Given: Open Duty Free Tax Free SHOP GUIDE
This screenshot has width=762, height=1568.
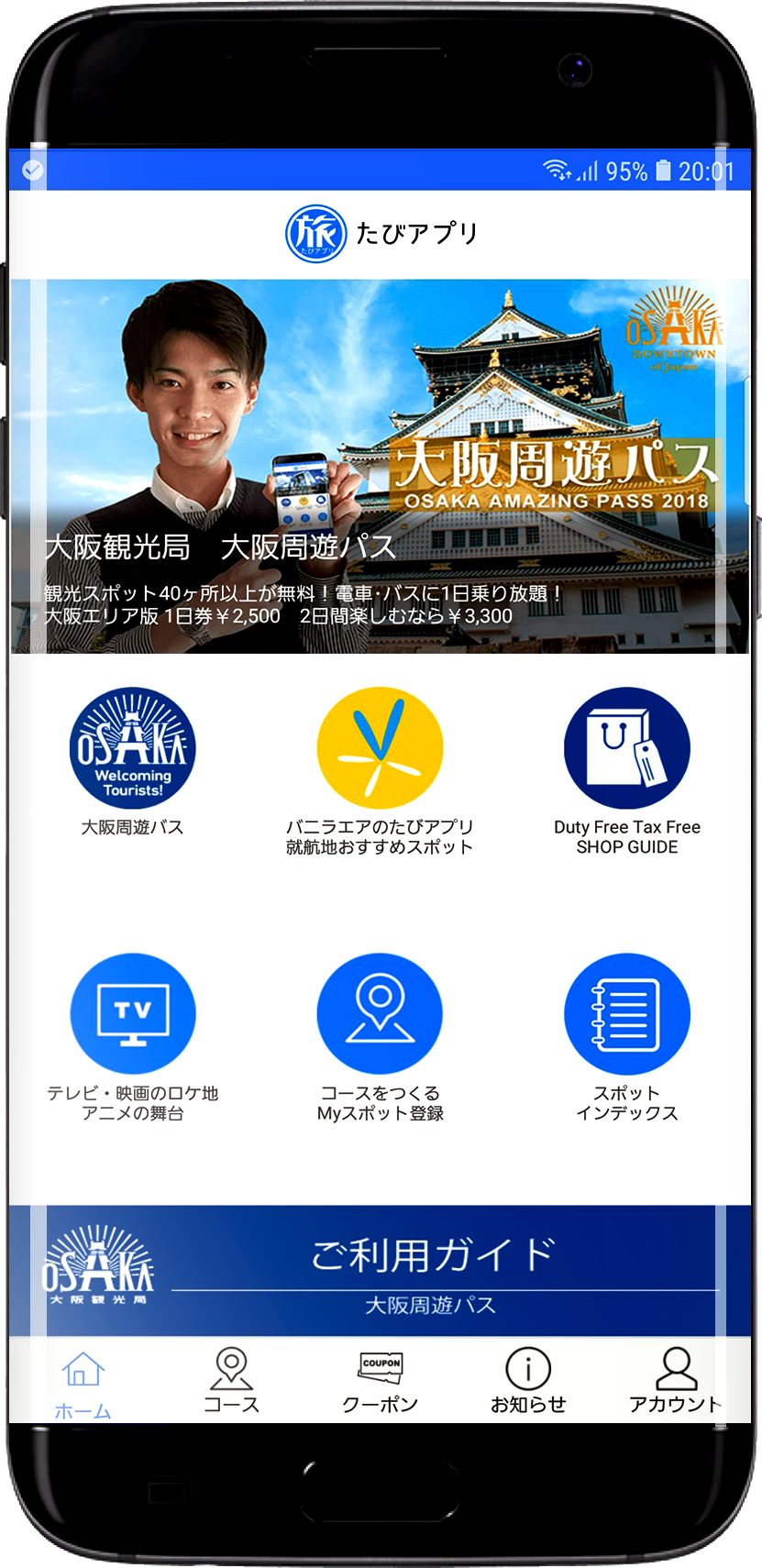Looking at the screenshot, I should pos(627,748).
